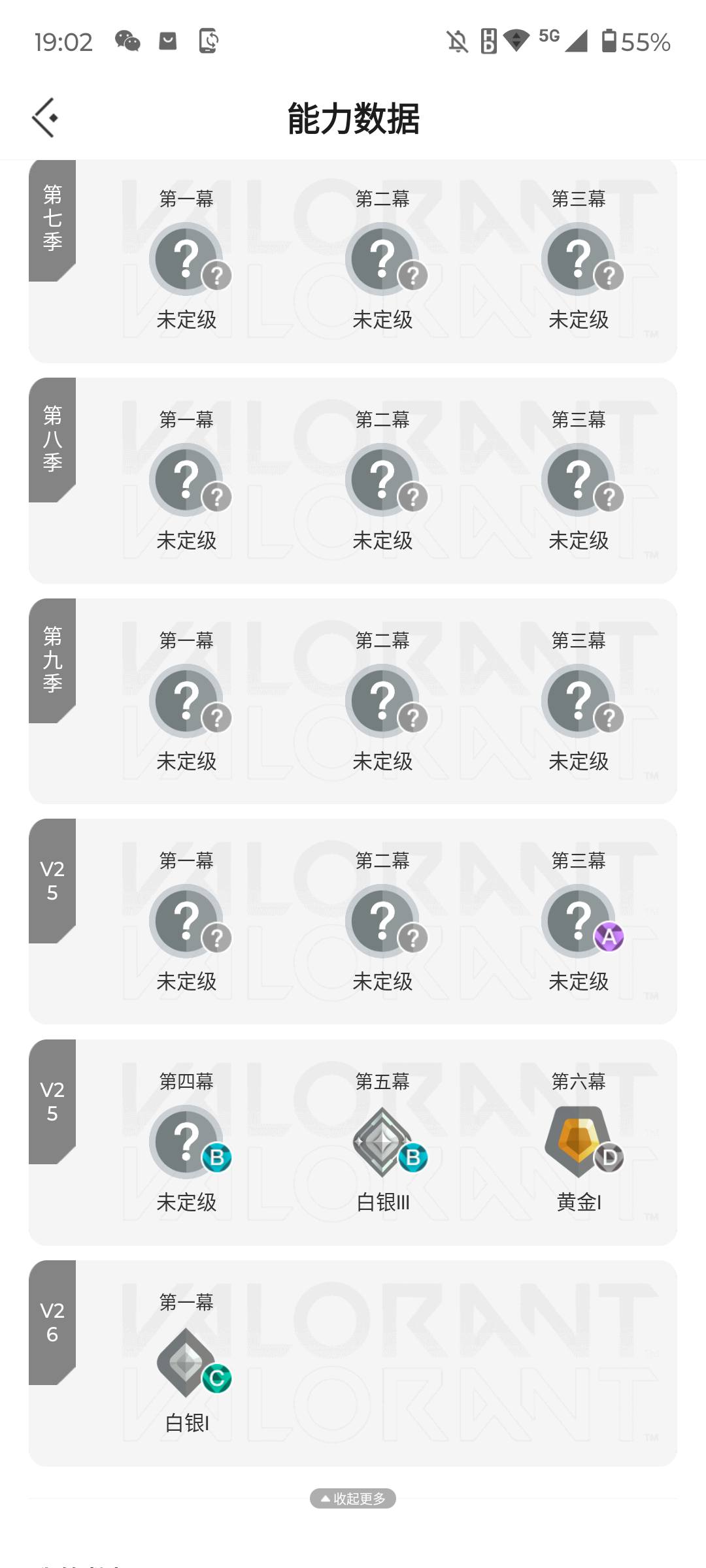
Task: Tap the D badge overlapping the gold emblem
Action: pos(609,1156)
